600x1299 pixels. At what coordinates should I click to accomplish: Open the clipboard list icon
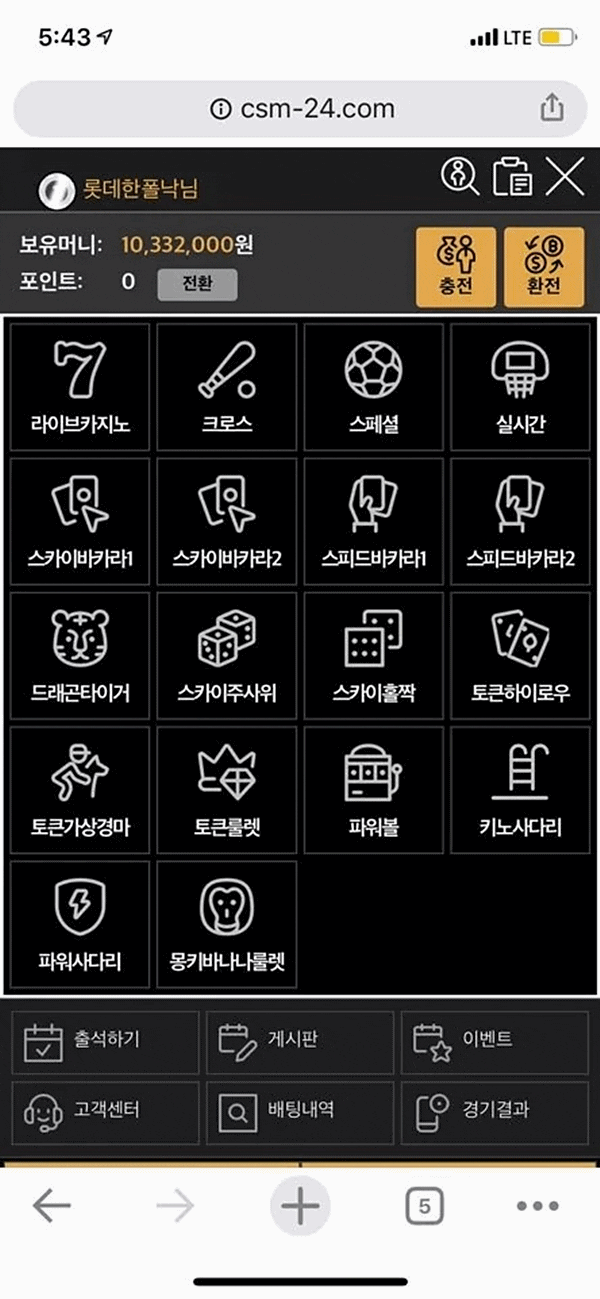(512, 178)
